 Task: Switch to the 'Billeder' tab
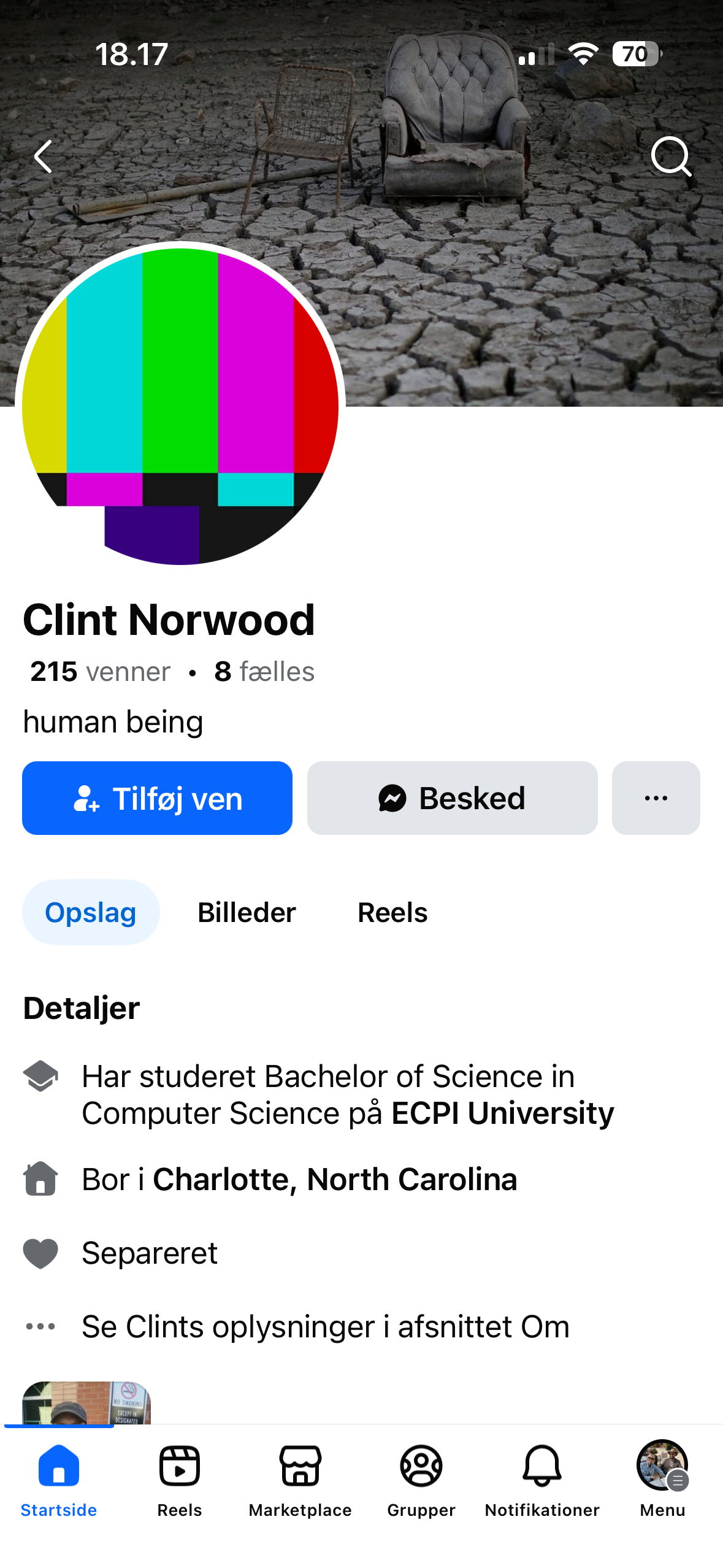pos(247,912)
